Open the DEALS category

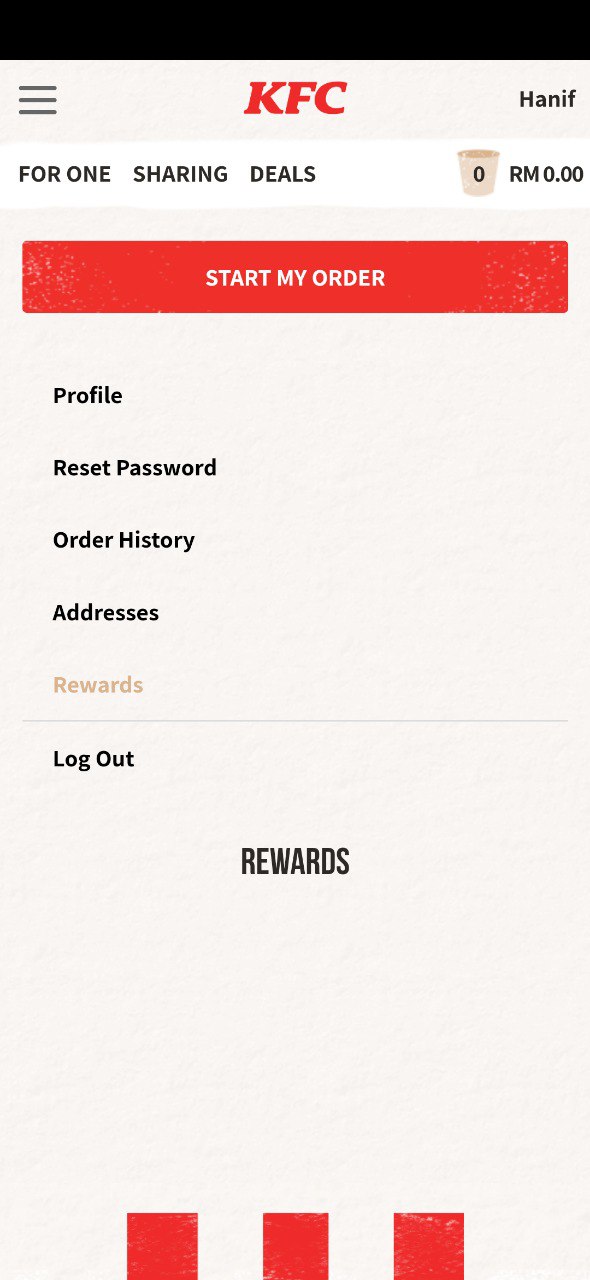pyautogui.click(x=283, y=174)
